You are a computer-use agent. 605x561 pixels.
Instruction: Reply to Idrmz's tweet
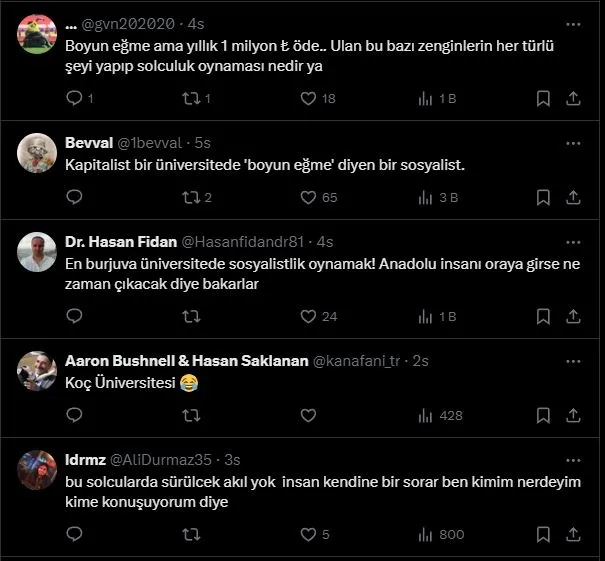(73, 534)
